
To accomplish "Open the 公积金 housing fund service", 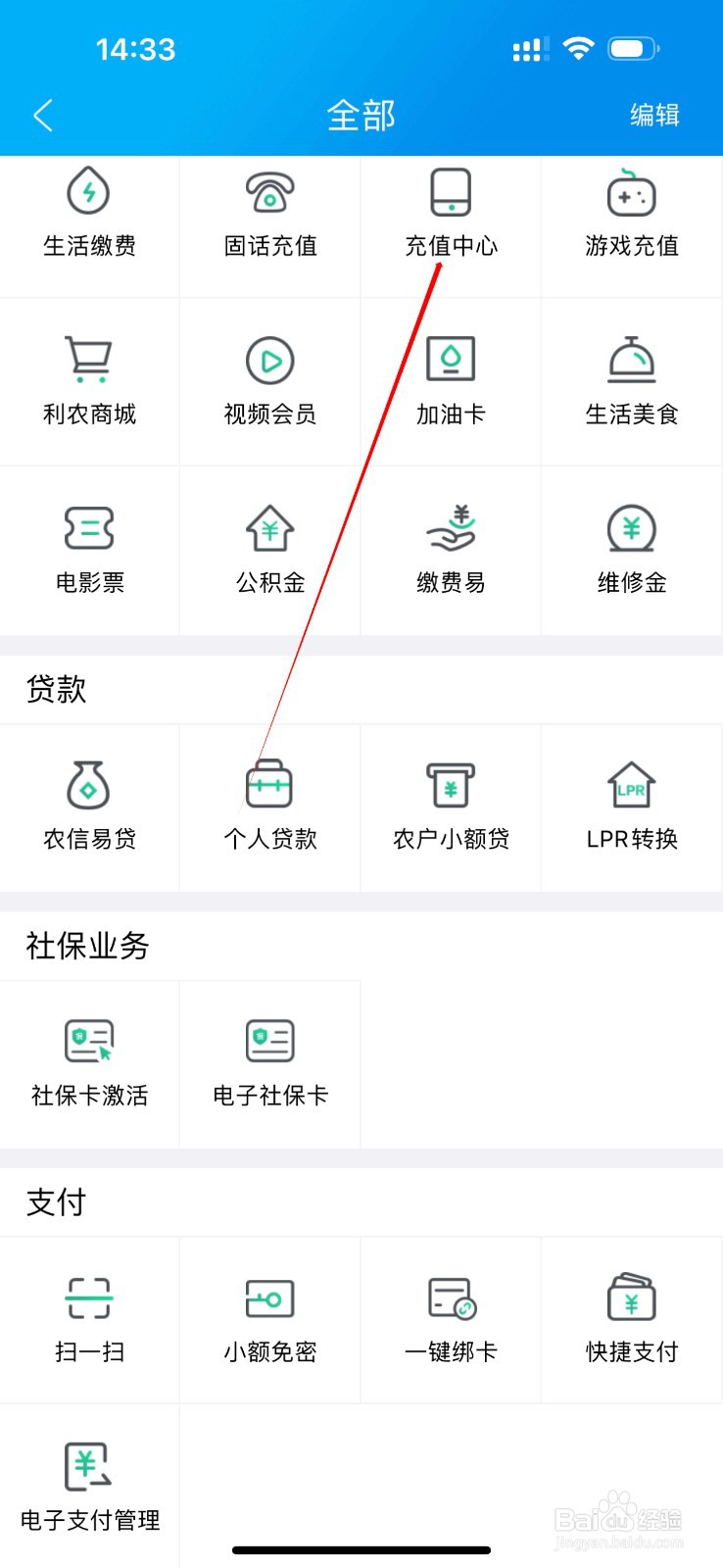I will (269, 551).
